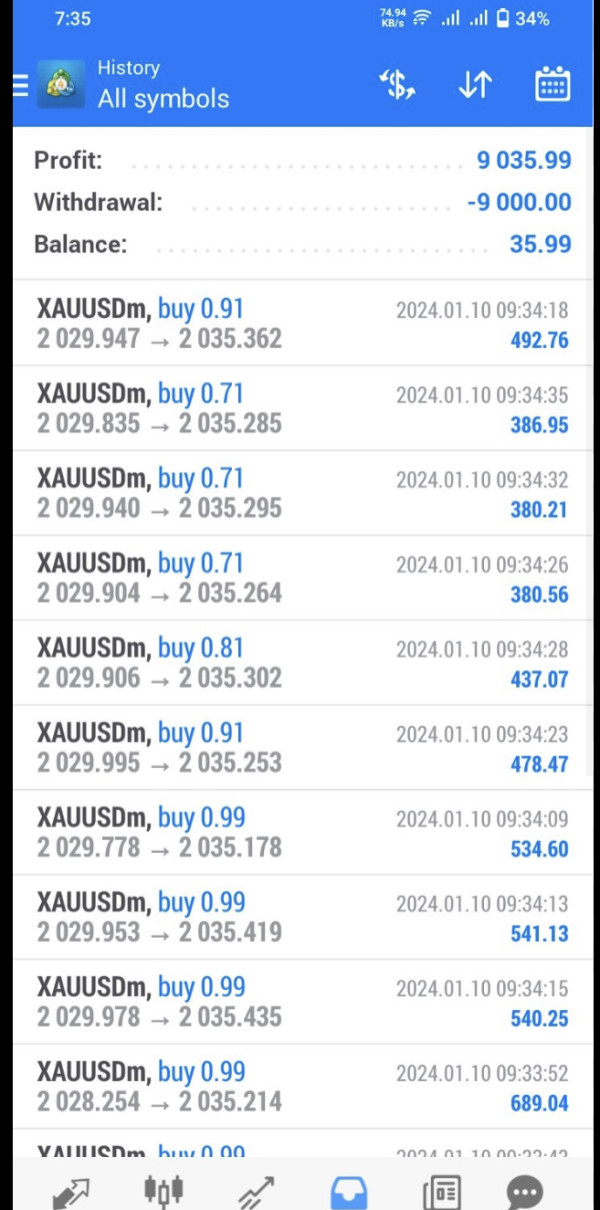Open the Messages chat tab
600x1210 pixels.
click(x=525, y=1192)
